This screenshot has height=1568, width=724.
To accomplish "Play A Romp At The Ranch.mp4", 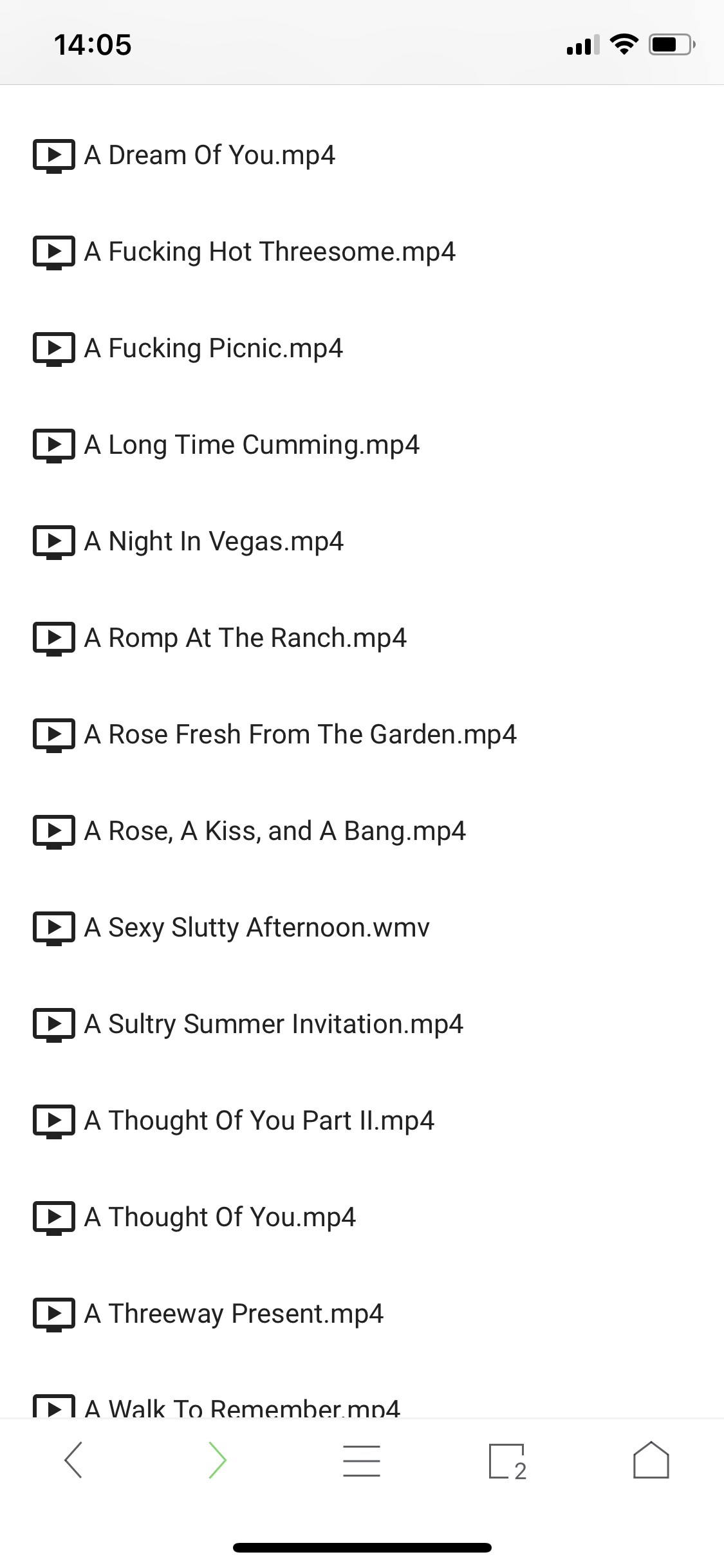I will 245,638.
